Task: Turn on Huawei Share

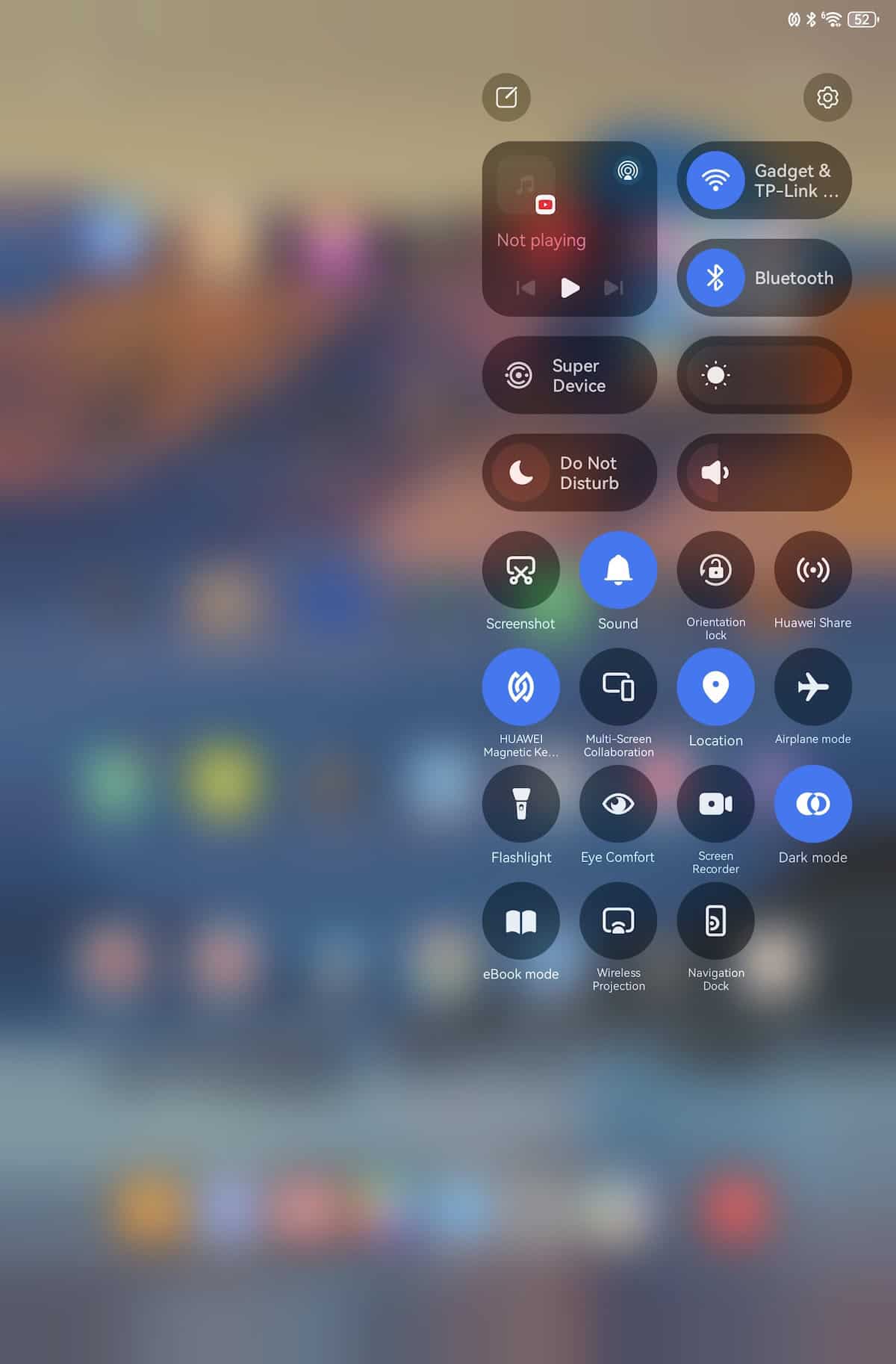Action: pos(812,570)
